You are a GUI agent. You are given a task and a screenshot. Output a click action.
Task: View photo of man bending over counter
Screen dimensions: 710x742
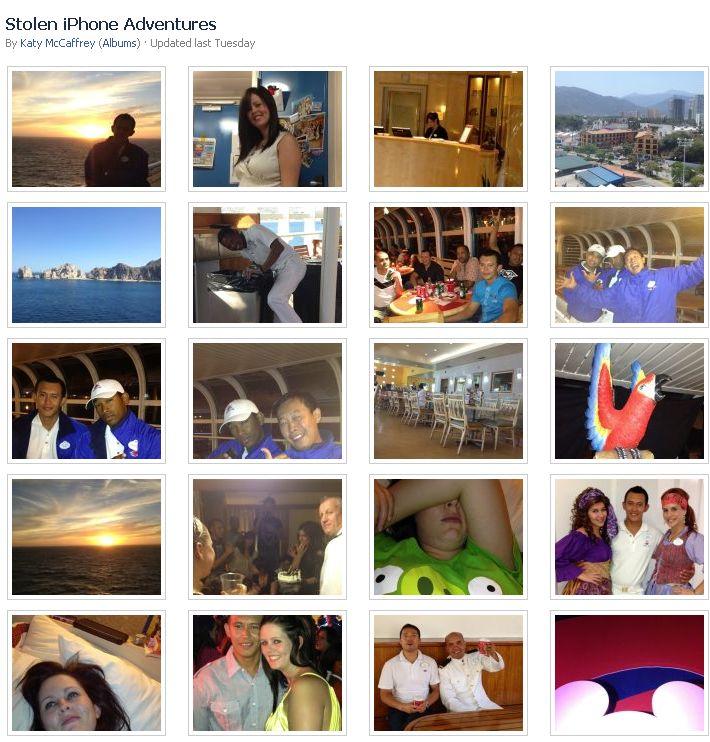pyautogui.click(x=267, y=265)
